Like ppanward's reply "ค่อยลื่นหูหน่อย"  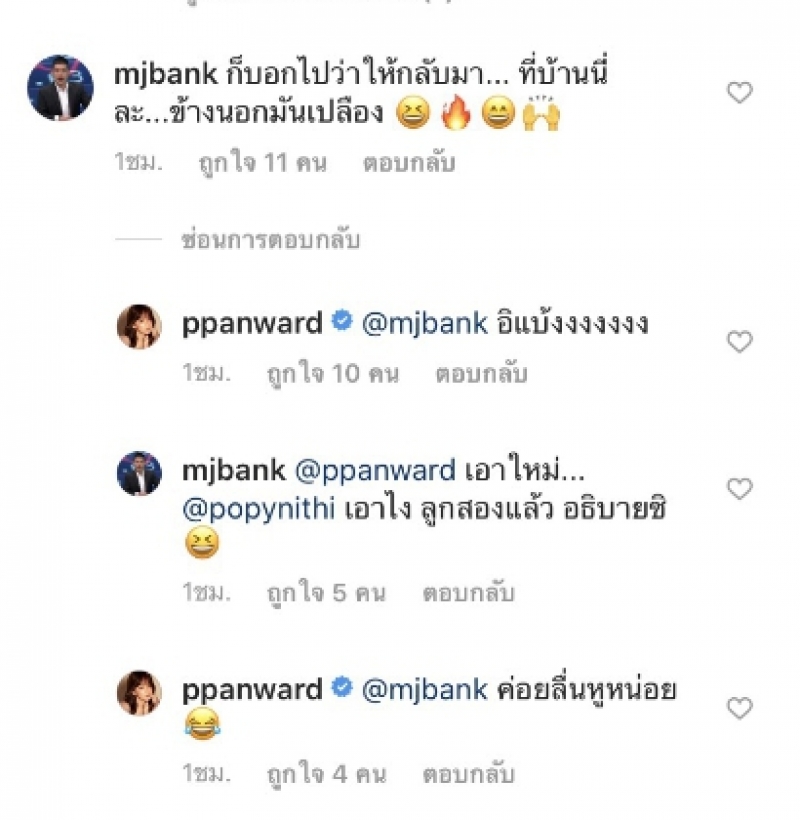coord(739,709)
